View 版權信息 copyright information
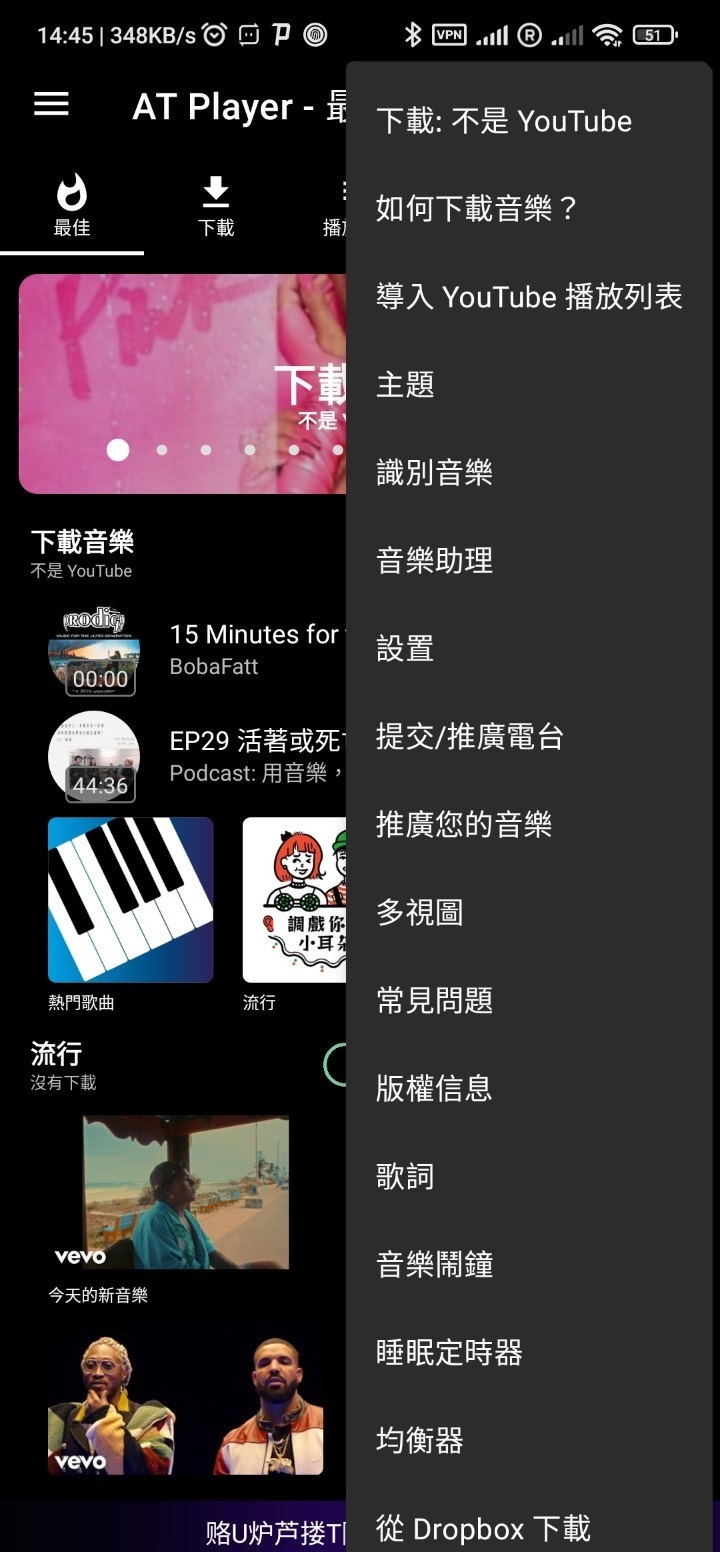The height and width of the screenshot is (1552, 720). pos(434,1088)
